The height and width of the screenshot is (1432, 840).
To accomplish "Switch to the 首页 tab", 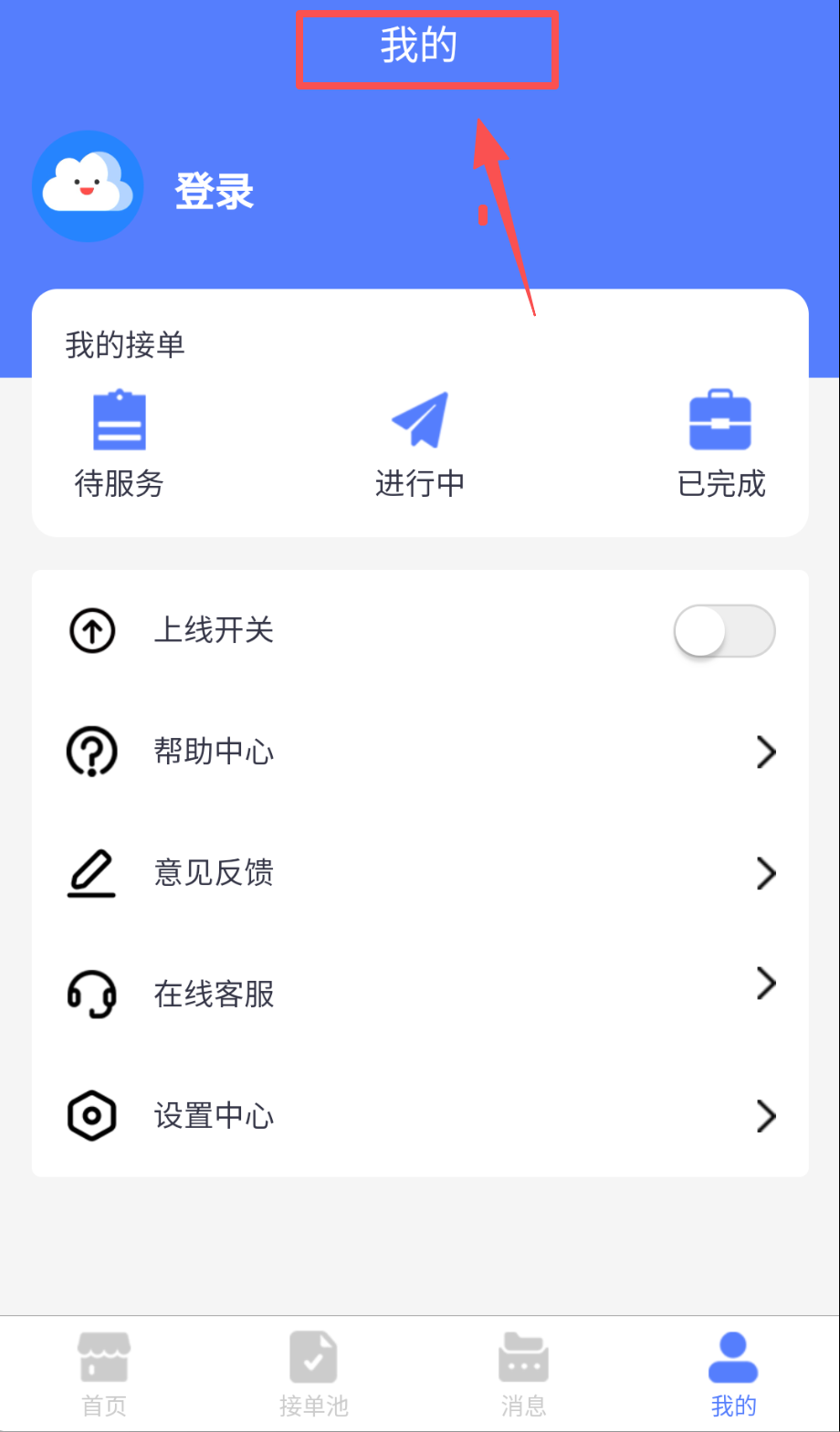I will tap(104, 1374).
